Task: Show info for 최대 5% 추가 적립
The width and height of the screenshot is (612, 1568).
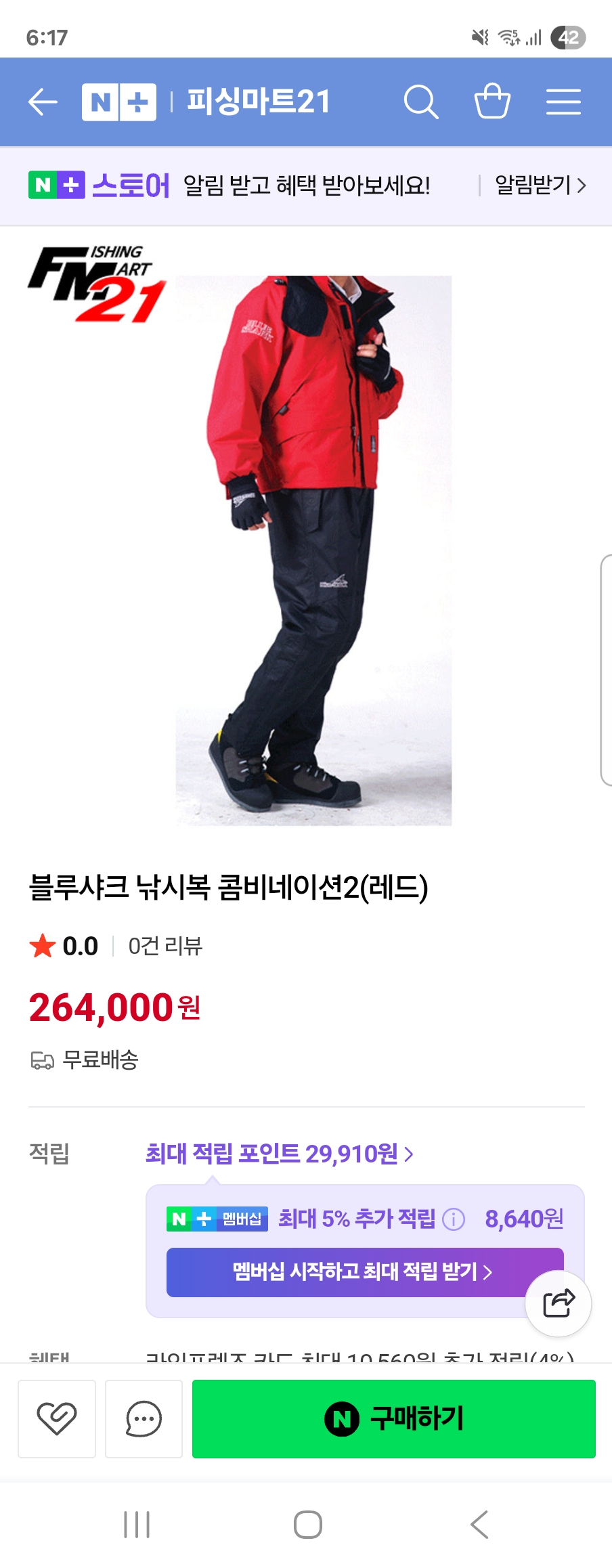Action: 454,1219
